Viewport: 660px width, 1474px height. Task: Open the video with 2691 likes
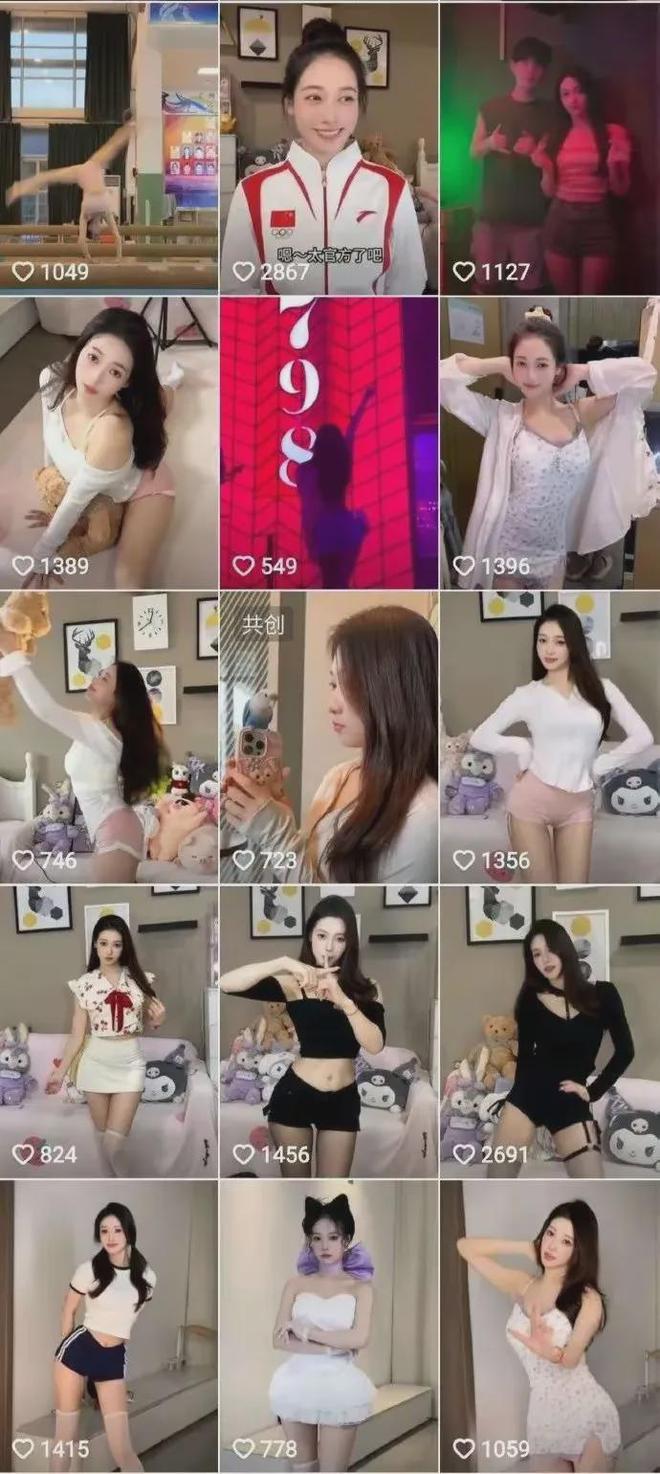click(550, 1031)
